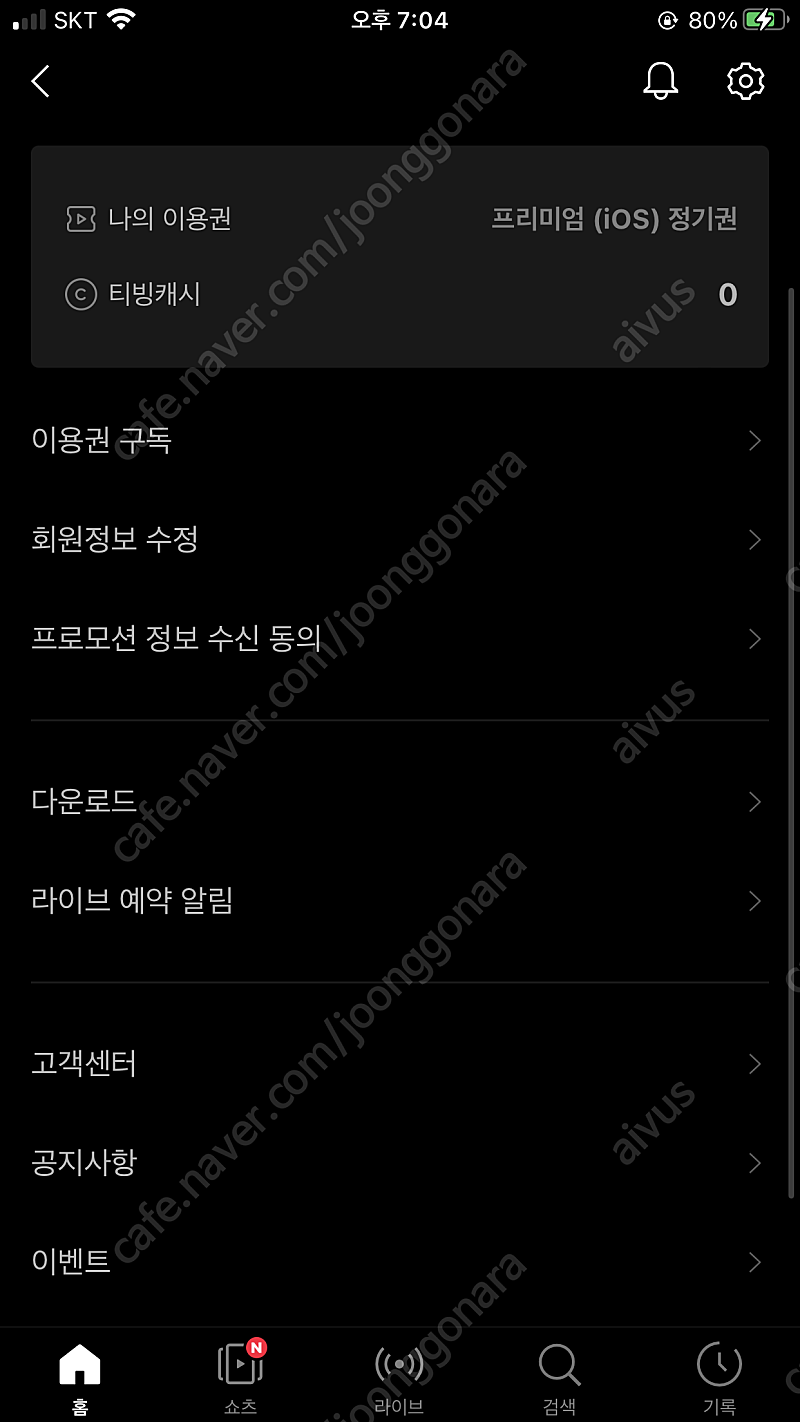Open 공지사항
The height and width of the screenshot is (1422, 800).
point(400,1163)
